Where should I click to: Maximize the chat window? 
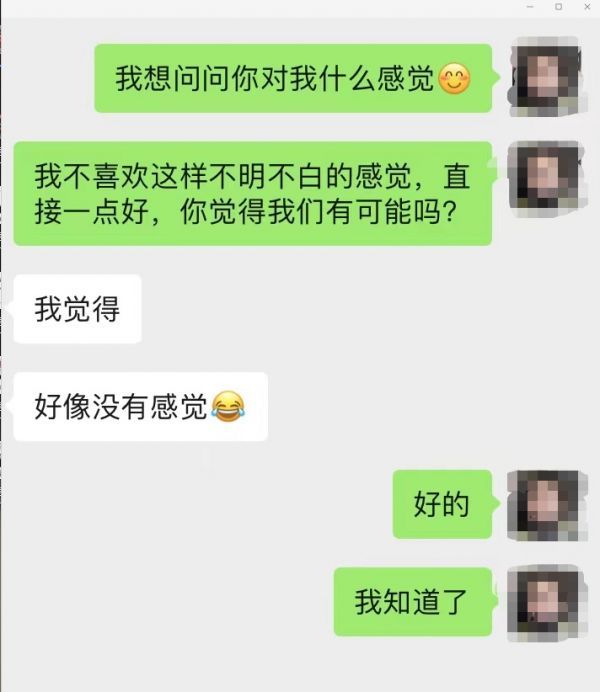point(558,7)
